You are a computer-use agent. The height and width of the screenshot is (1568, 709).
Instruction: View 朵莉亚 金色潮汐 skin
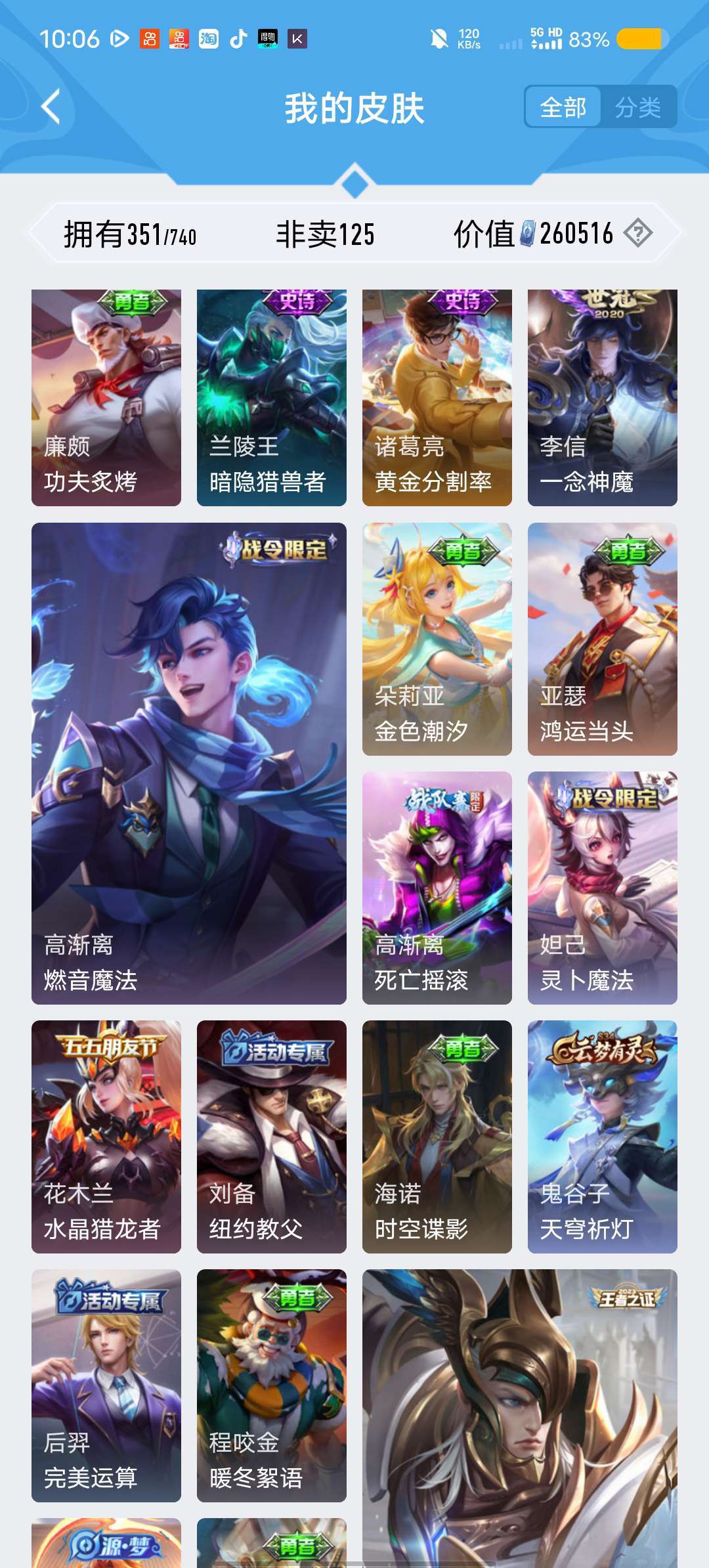pos(437,638)
